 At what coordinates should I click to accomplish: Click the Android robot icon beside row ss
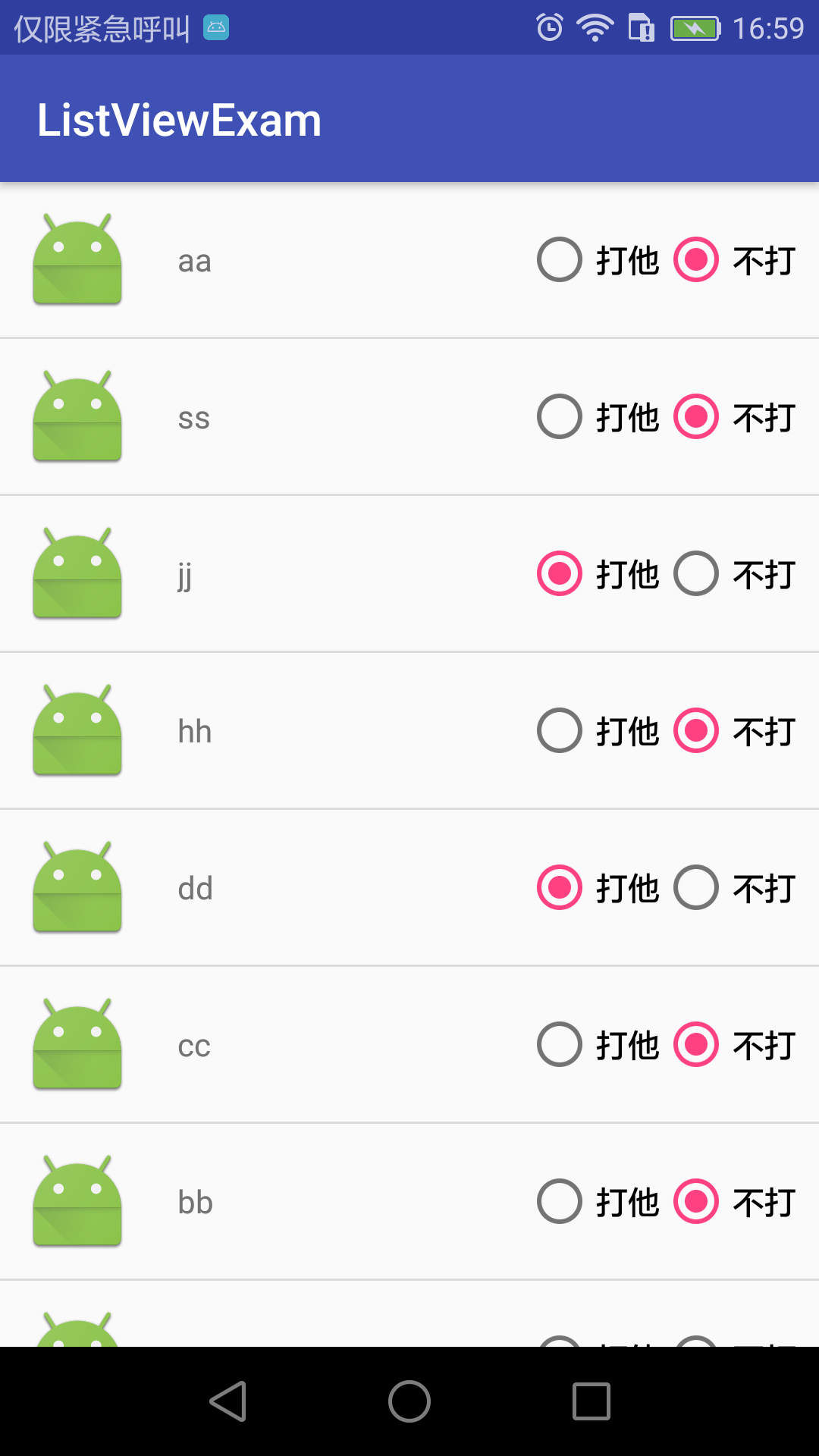[77, 416]
